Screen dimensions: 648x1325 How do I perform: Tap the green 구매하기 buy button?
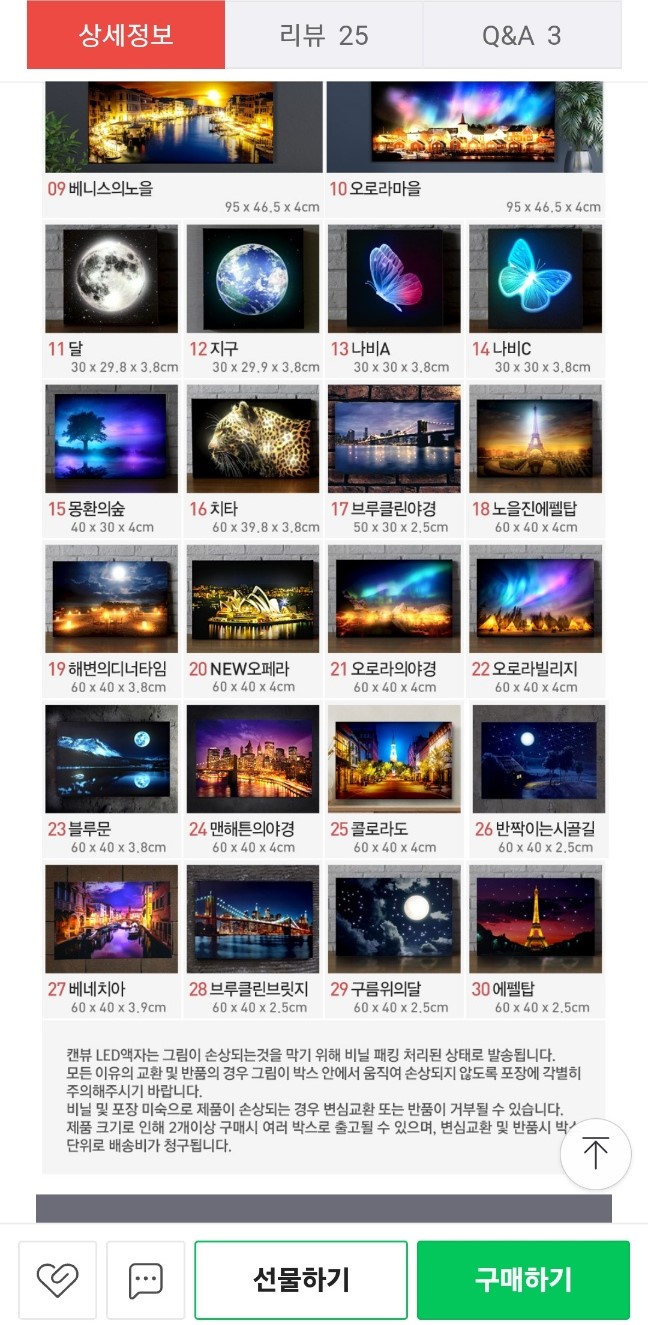coord(523,1280)
